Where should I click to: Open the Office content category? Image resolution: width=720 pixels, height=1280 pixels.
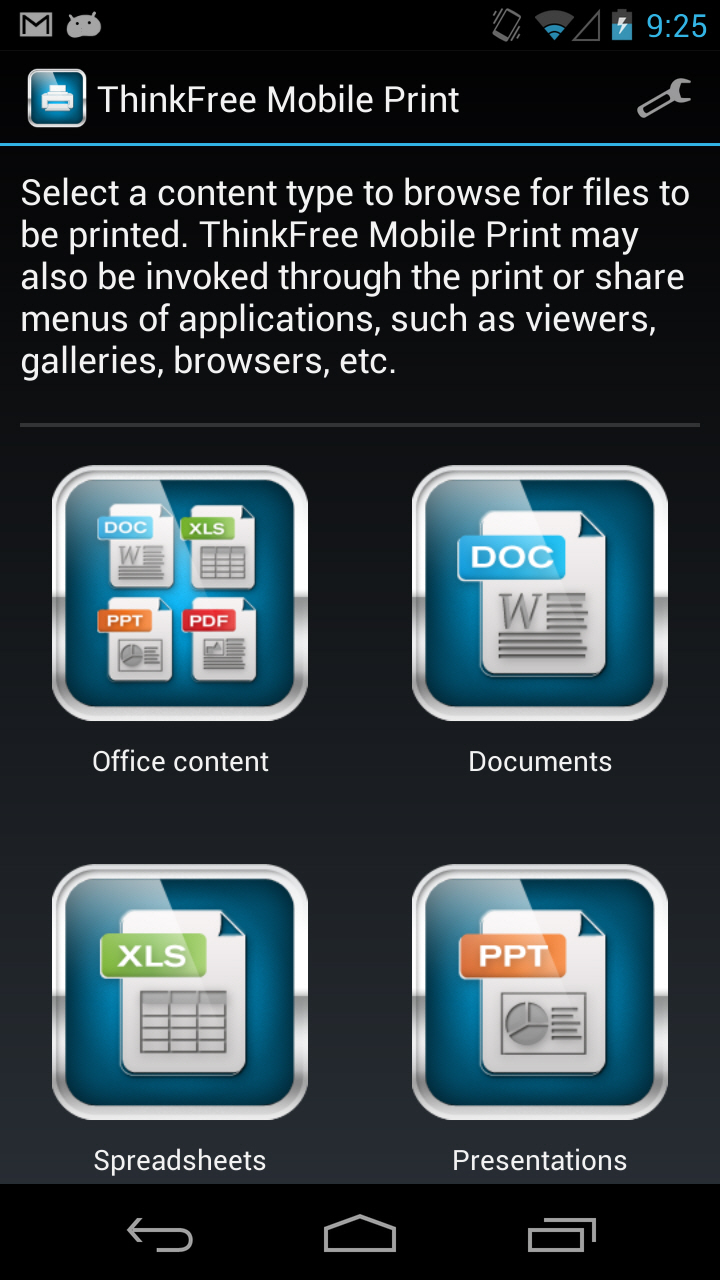click(x=180, y=593)
